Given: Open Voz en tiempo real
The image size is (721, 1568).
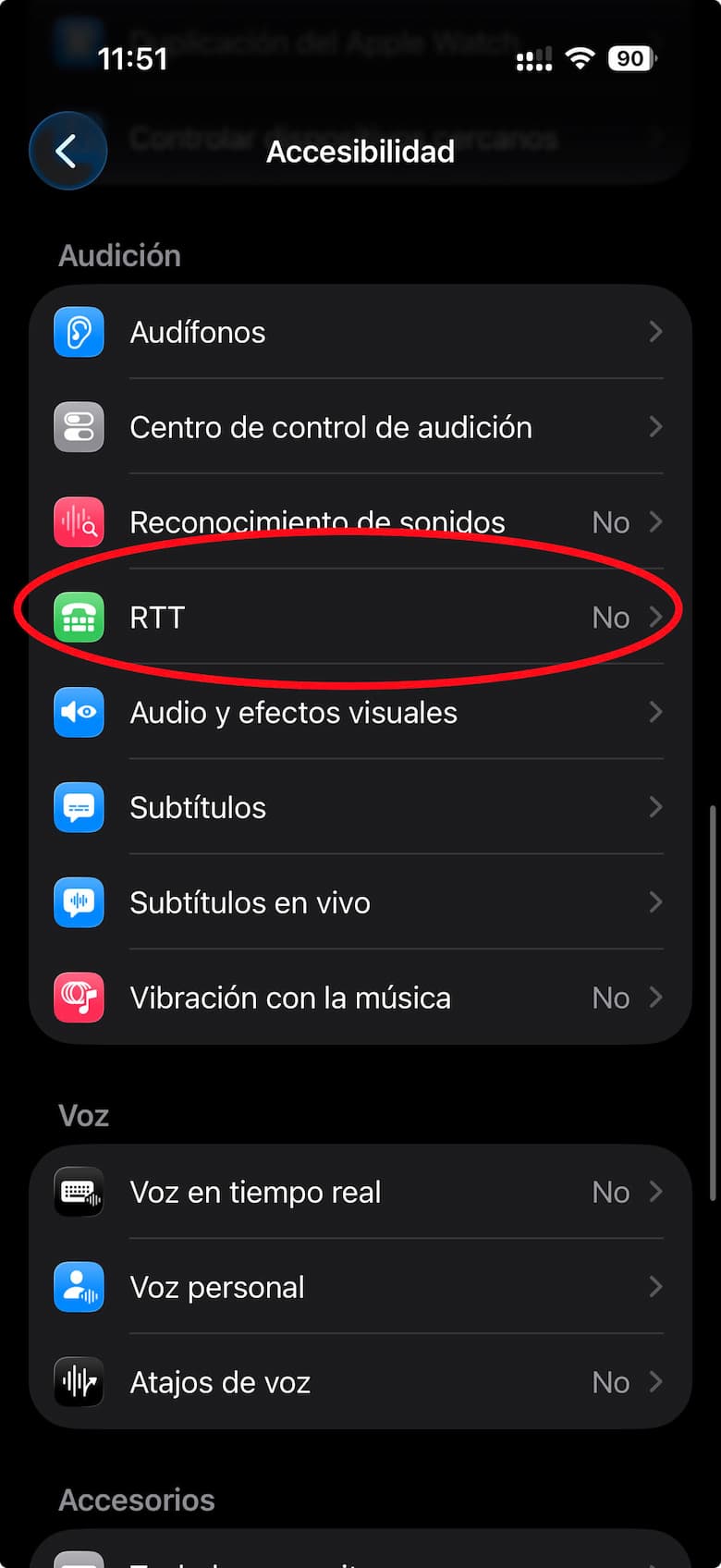Looking at the screenshot, I should click(360, 1193).
